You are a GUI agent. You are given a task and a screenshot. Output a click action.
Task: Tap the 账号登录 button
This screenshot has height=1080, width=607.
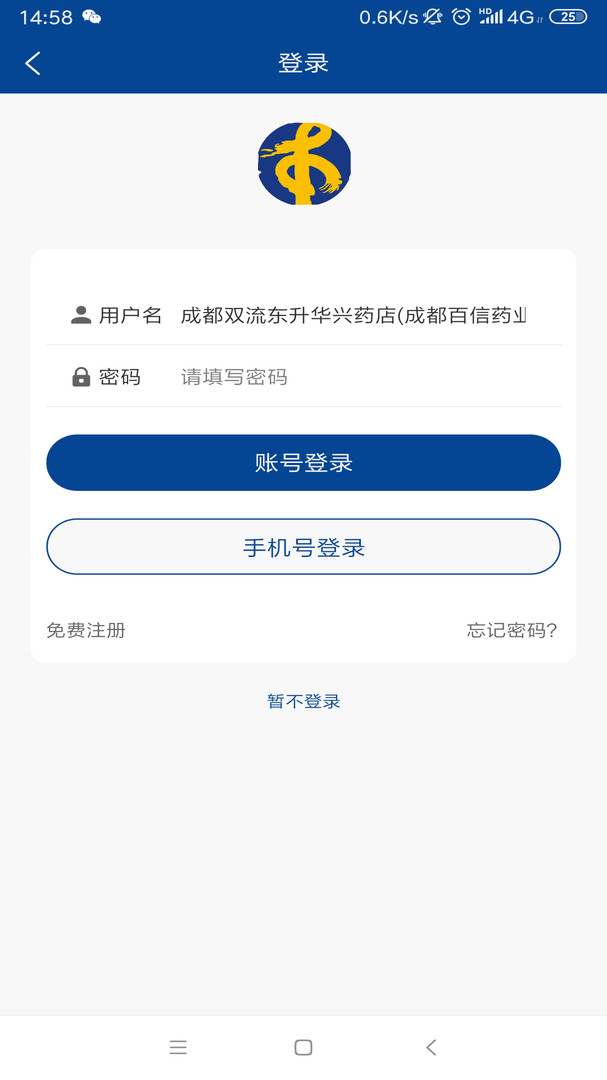point(303,463)
